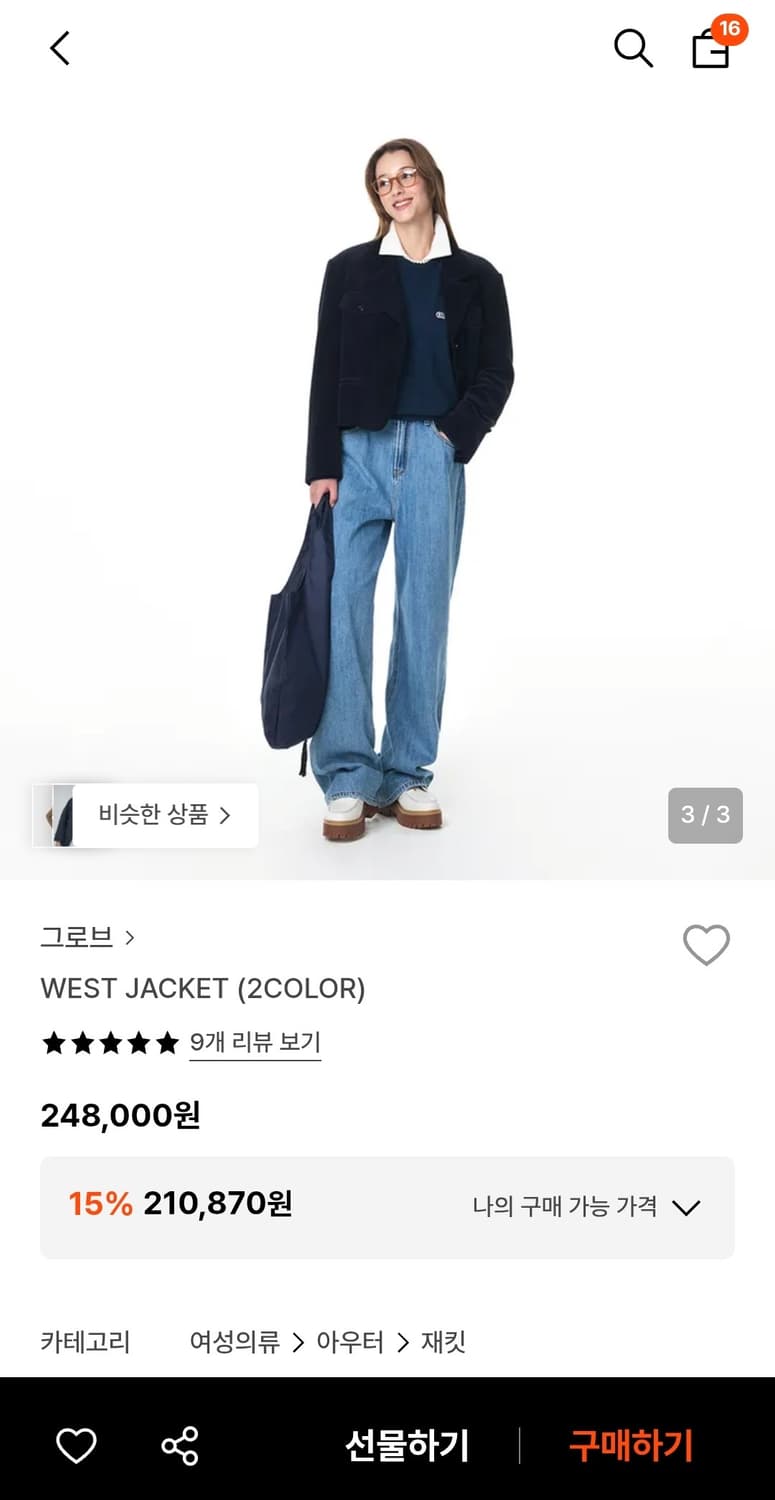Image resolution: width=775 pixels, height=1500 pixels.
Task: Tap the similar product thumbnail image
Action: pos(62,815)
